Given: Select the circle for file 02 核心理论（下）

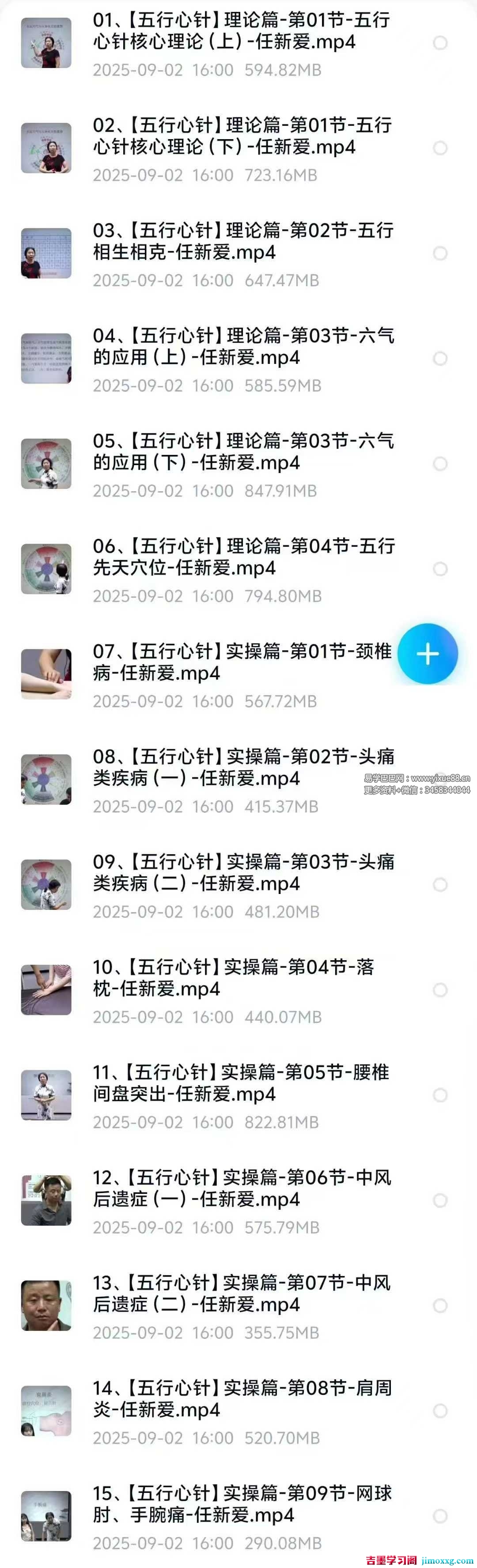Looking at the screenshot, I should (x=440, y=148).
